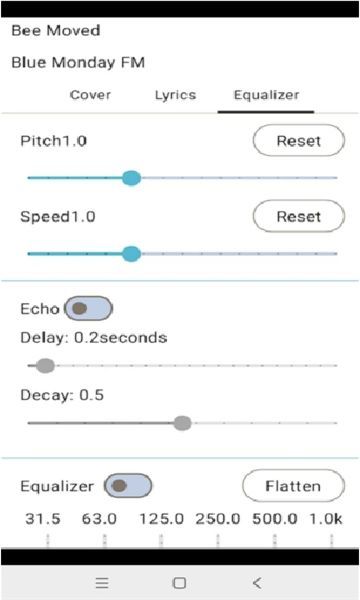This screenshot has height=600, width=360.
Task: Tap the Delay slider track
Action: (x=182, y=366)
